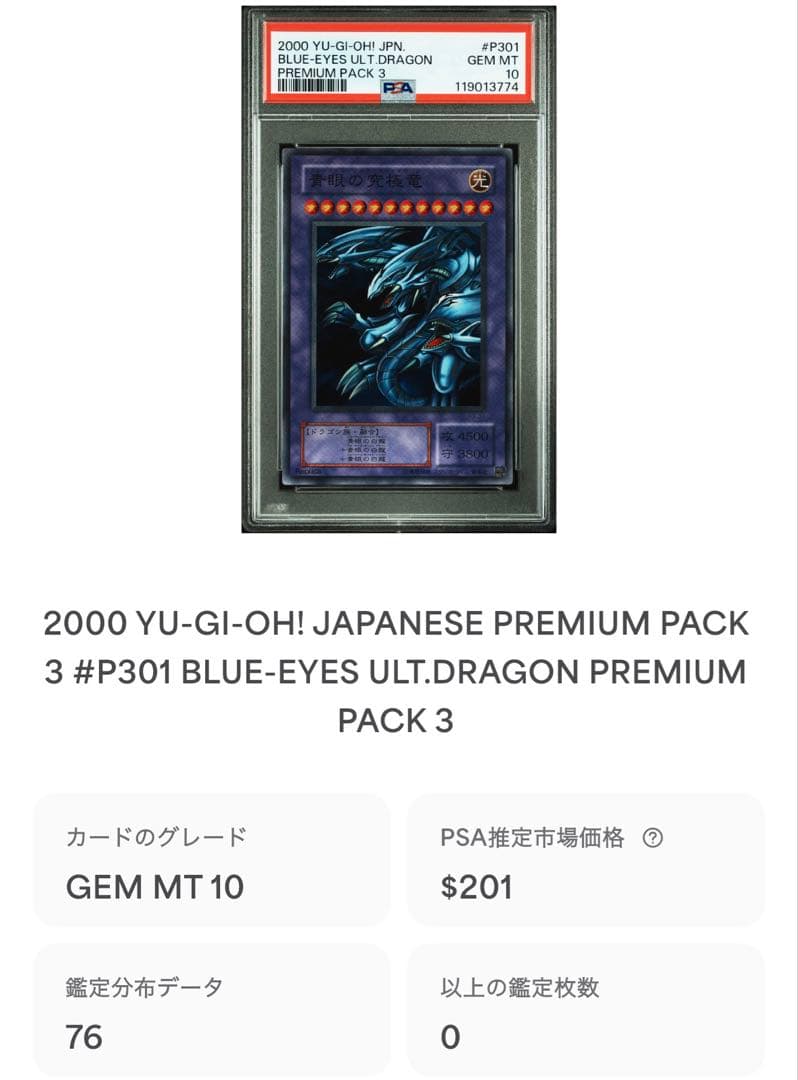Screen dimensions: 798x1080
Task: Open the card title heading link
Action: (x=398, y=664)
